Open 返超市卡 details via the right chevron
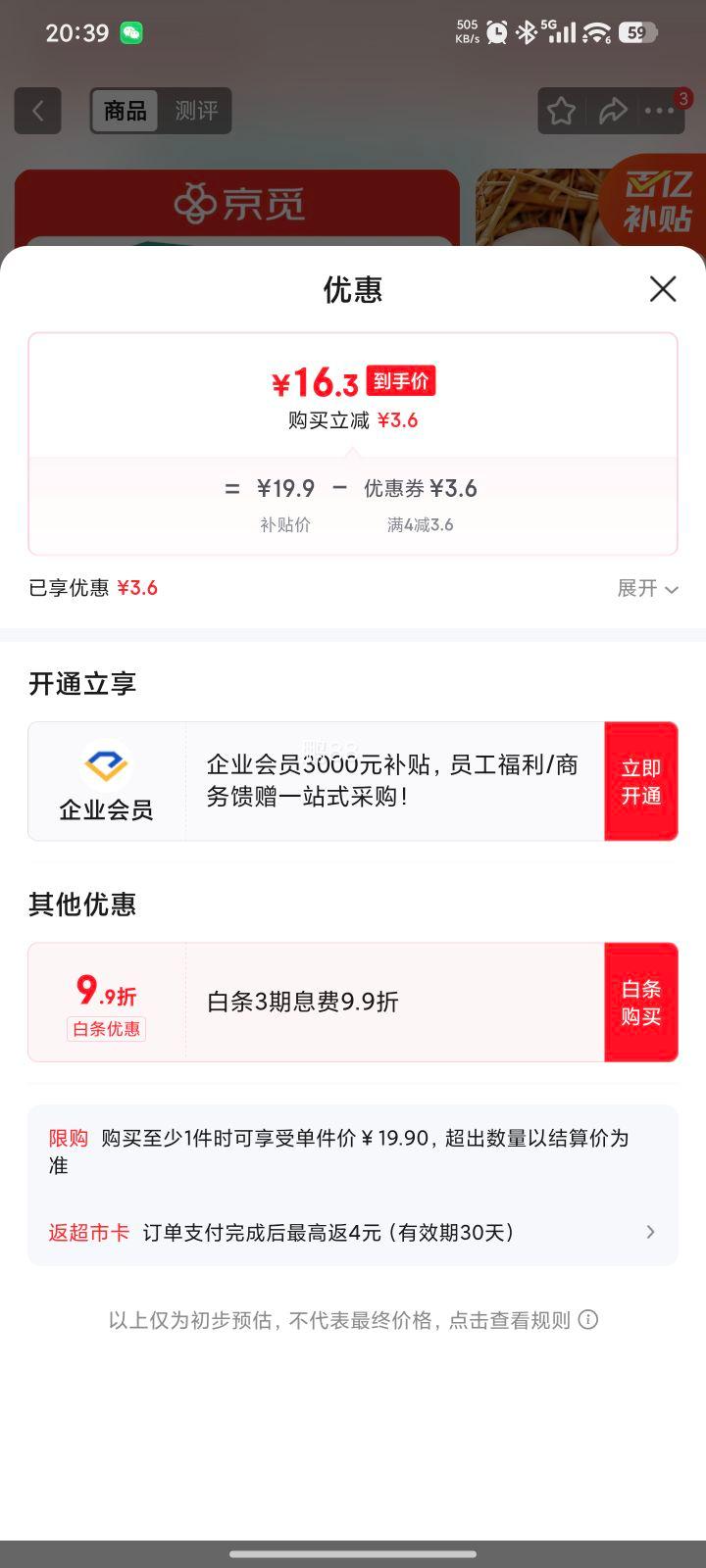The height and width of the screenshot is (1568, 706). click(650, 1232)
